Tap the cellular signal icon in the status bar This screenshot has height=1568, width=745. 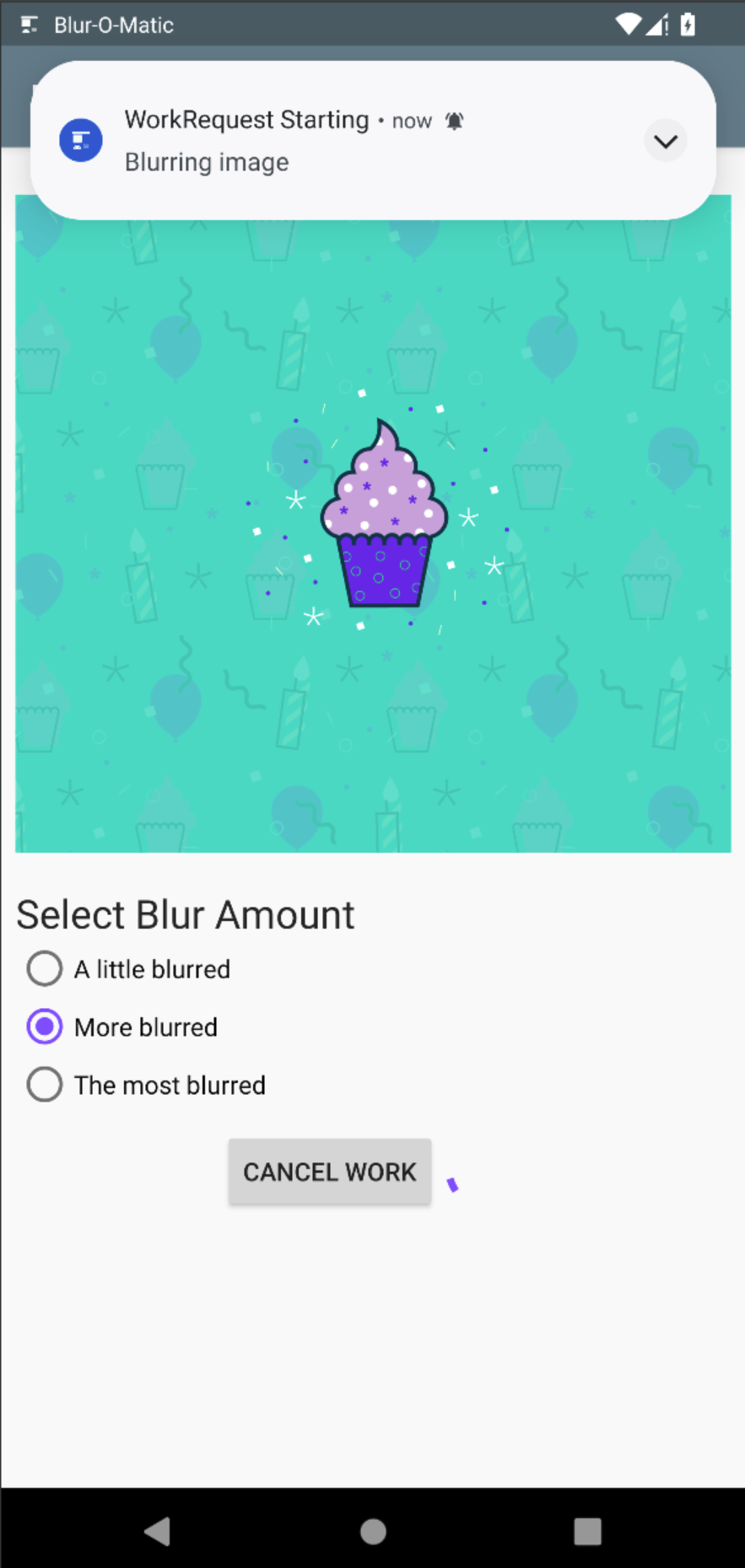[656, 24]
